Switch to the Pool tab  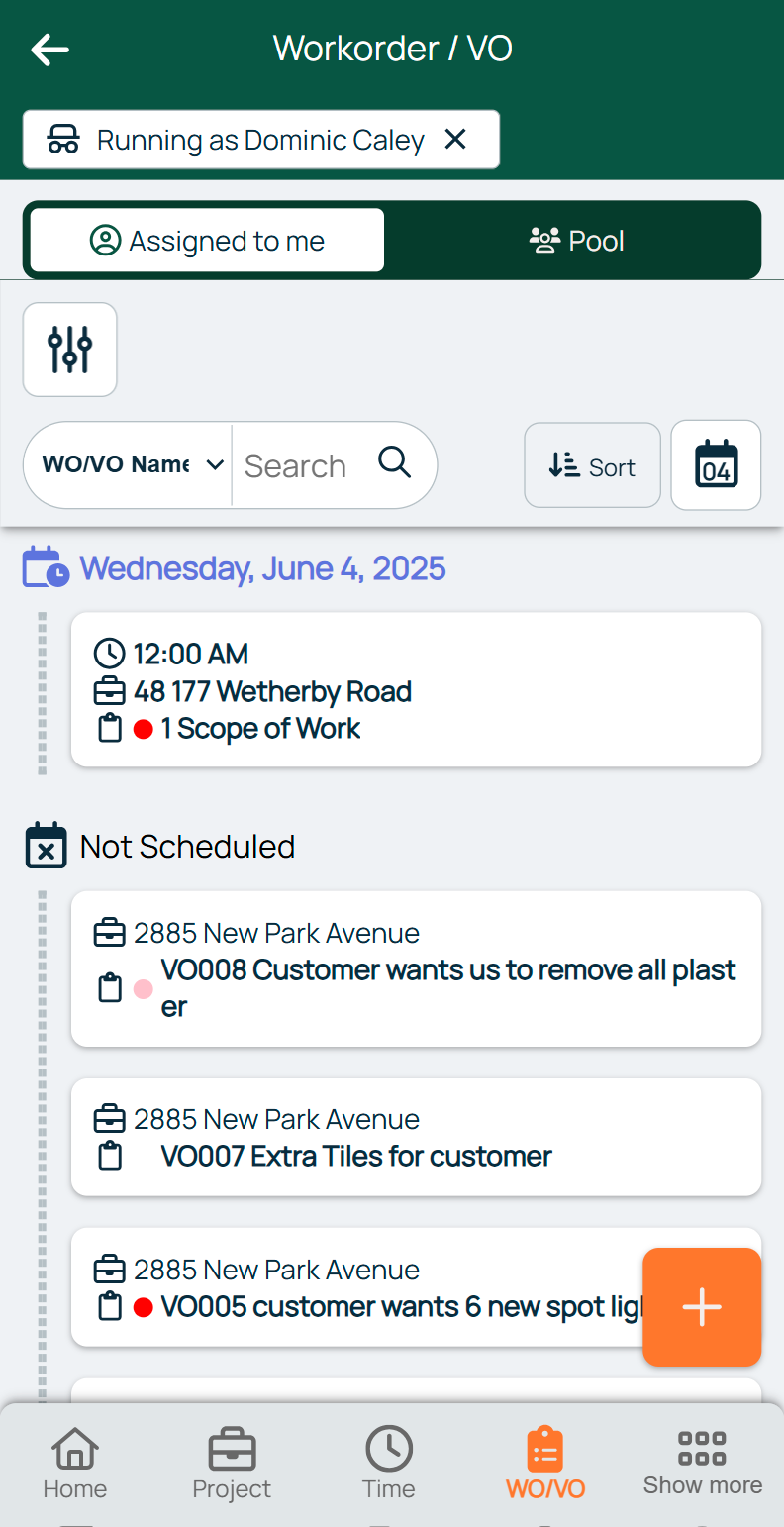pyautogui.click(x=576, y=241)
